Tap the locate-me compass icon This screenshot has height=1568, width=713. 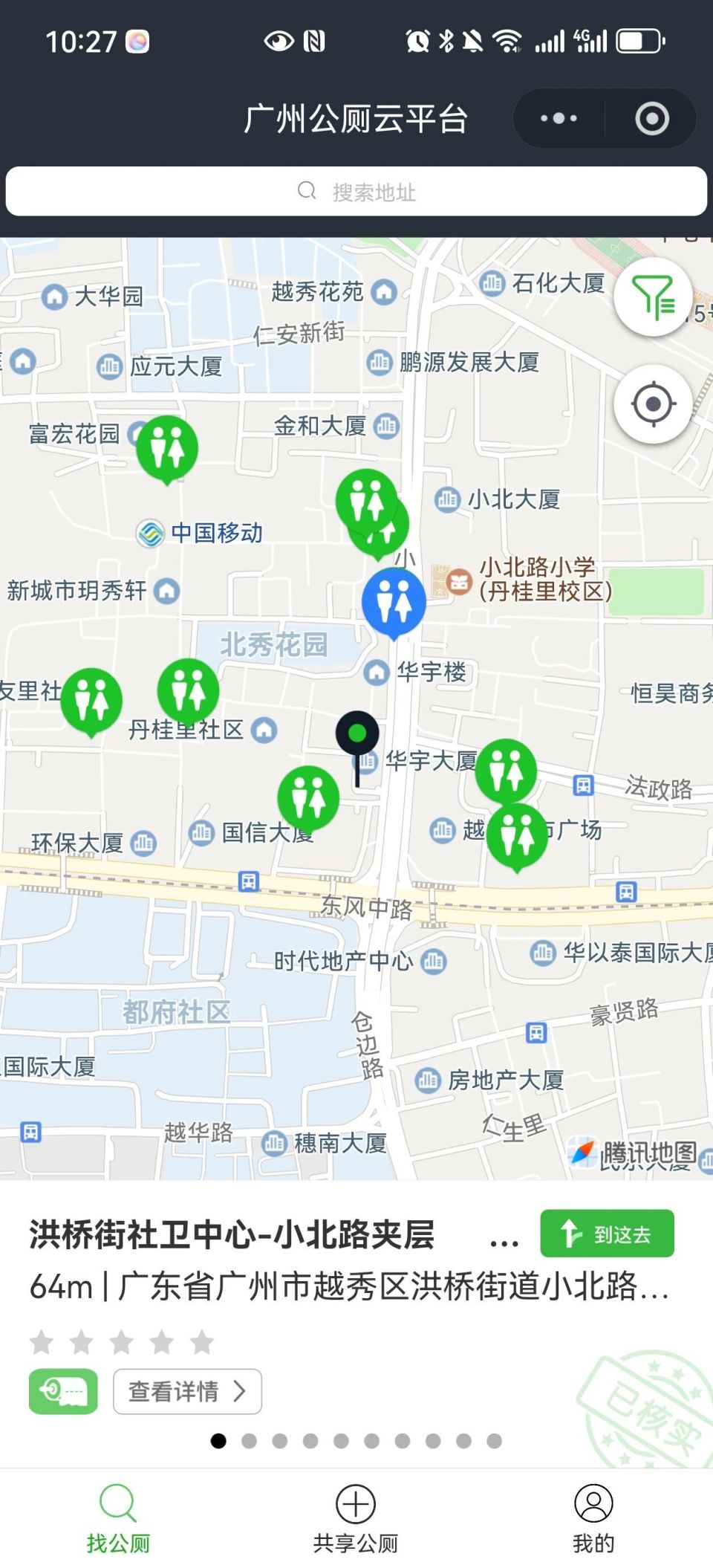(654, 402)
